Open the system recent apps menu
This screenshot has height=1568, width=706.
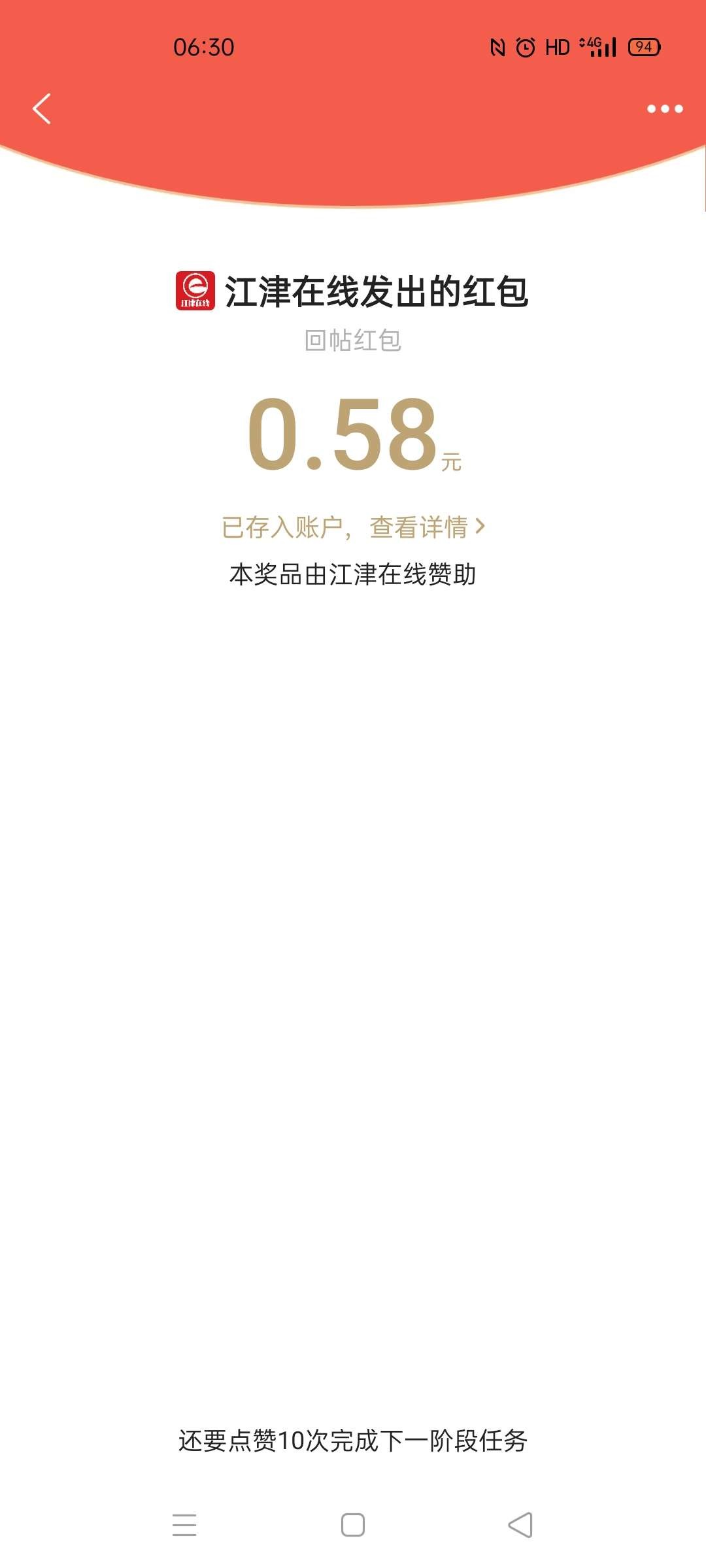click(184, 1525)
